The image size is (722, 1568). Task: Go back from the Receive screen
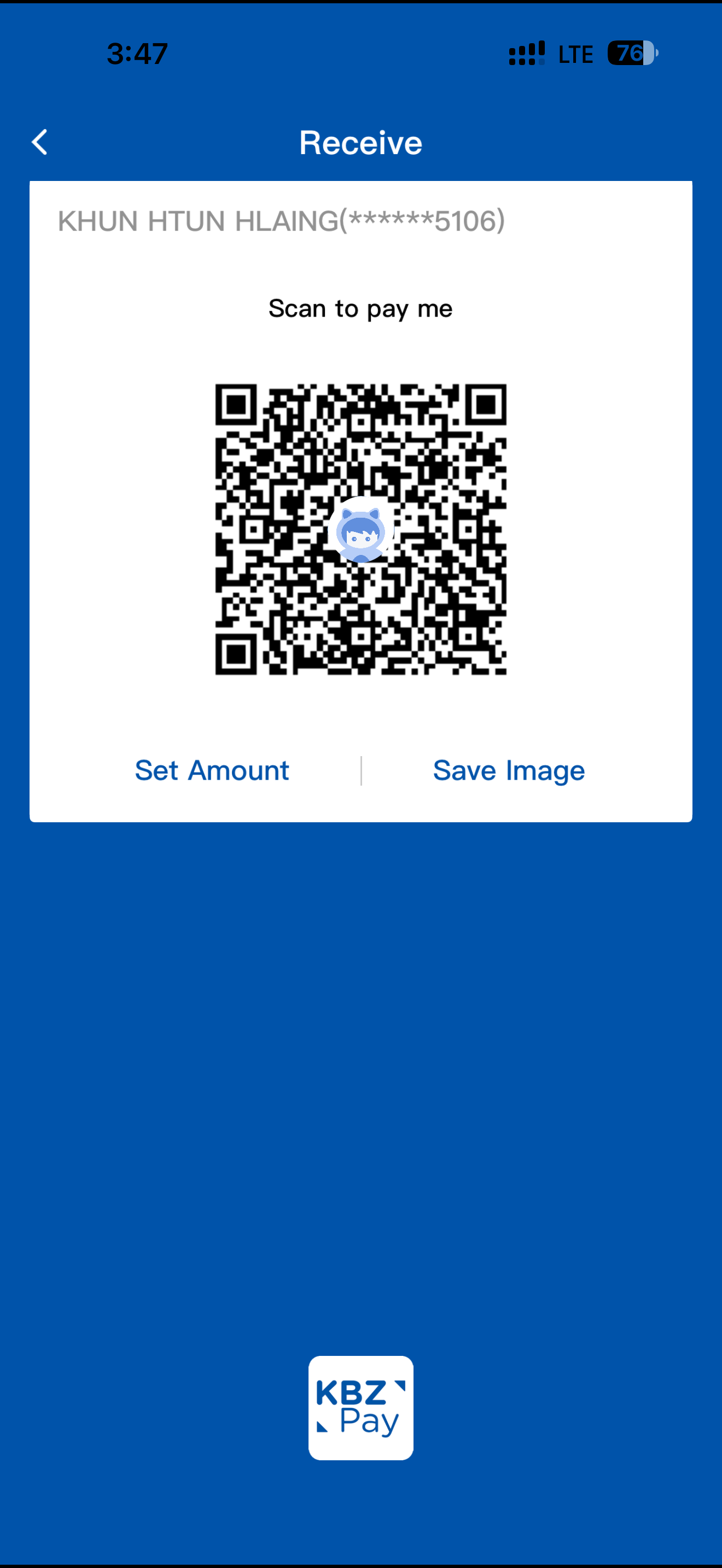pyautogui.click(x=40, y=143)
